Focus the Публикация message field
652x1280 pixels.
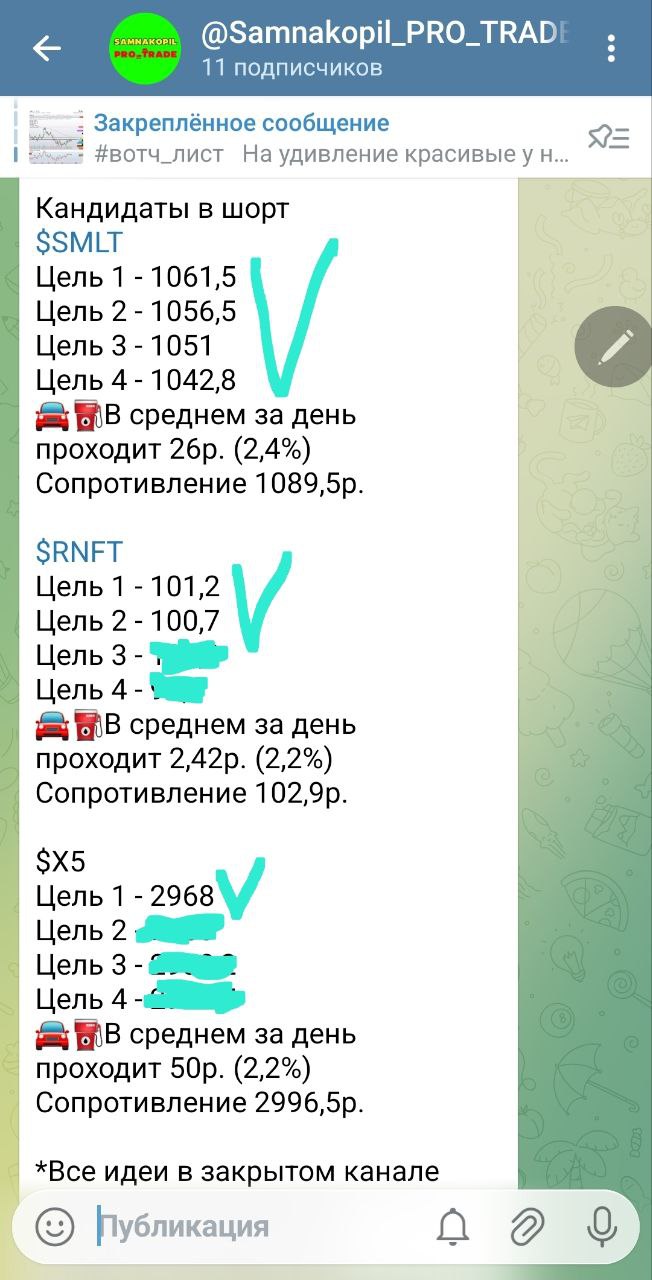(250, 1226)
